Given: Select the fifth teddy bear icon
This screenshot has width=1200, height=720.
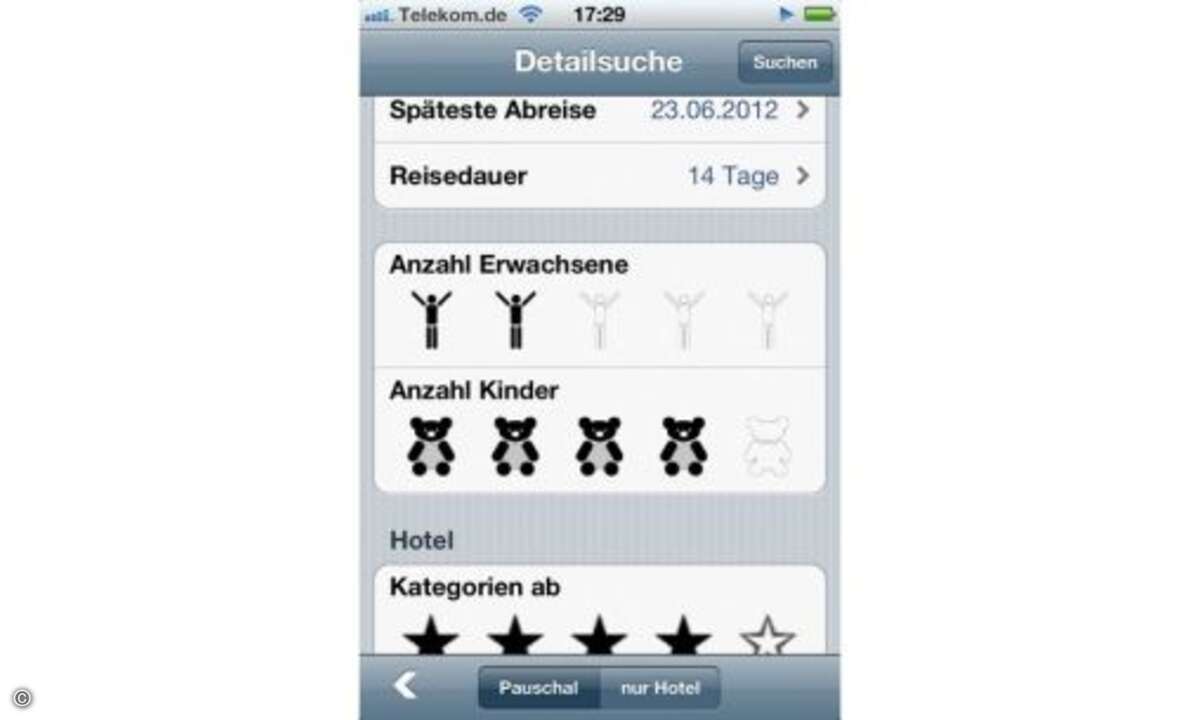Looking at the screenshot, I should (x=767, y=446).
